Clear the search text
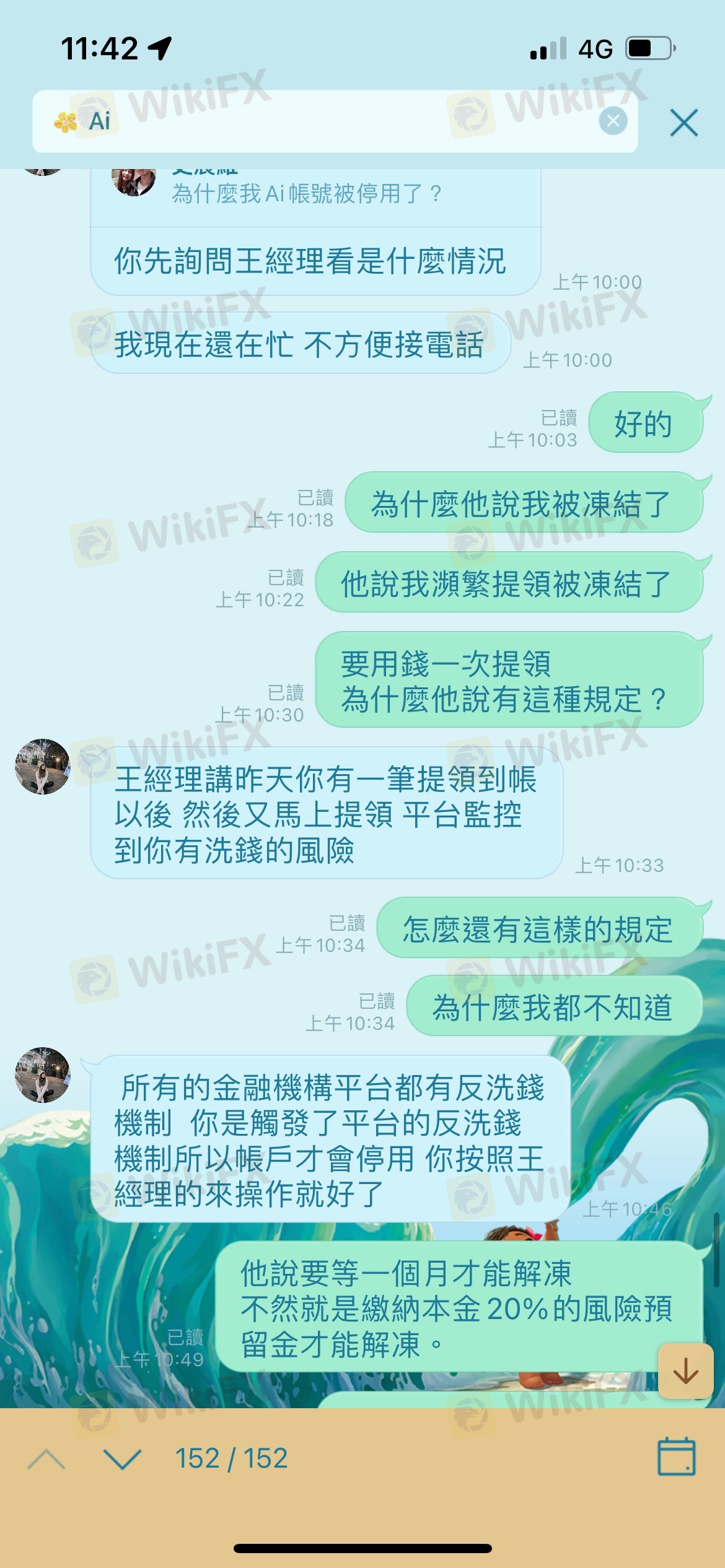 613,121
